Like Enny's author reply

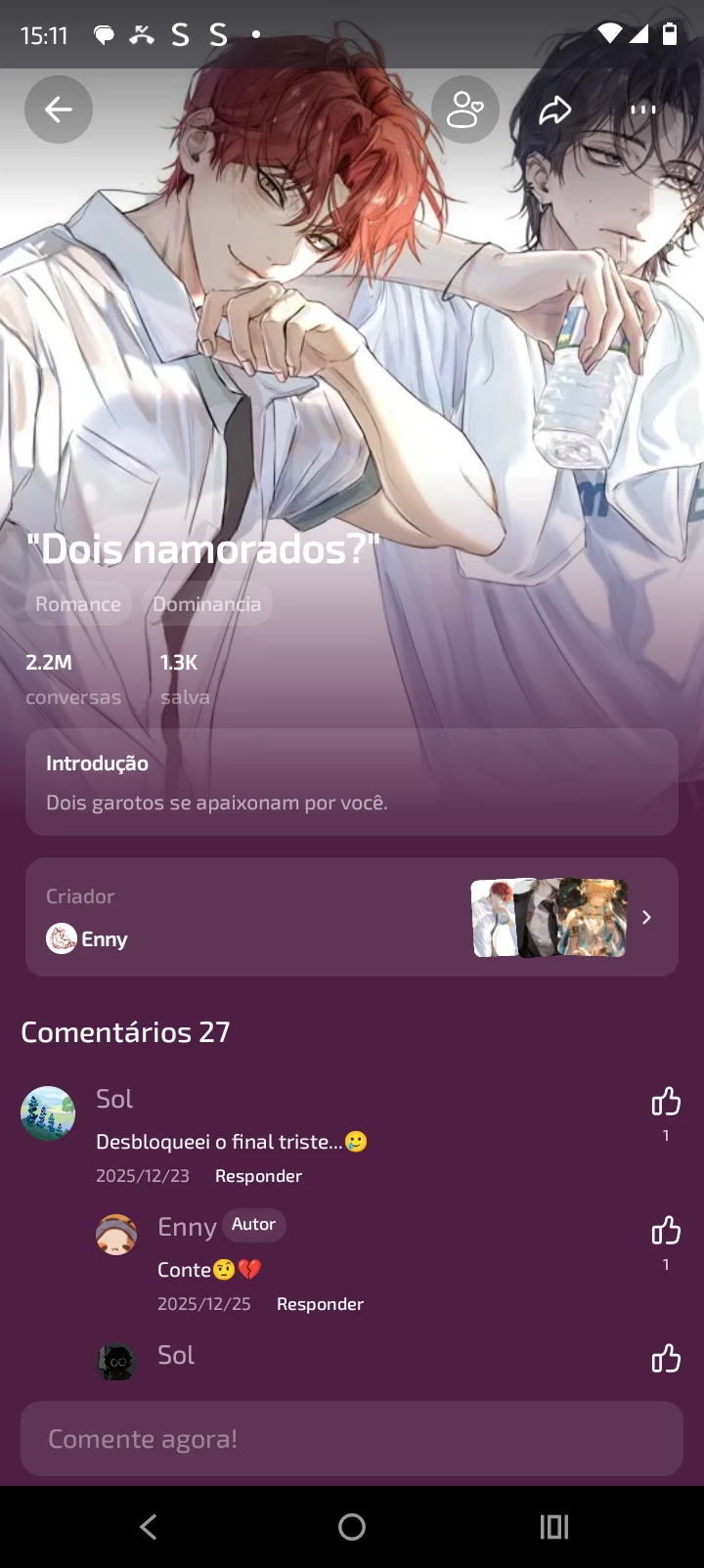click(x=666, y=1230)
